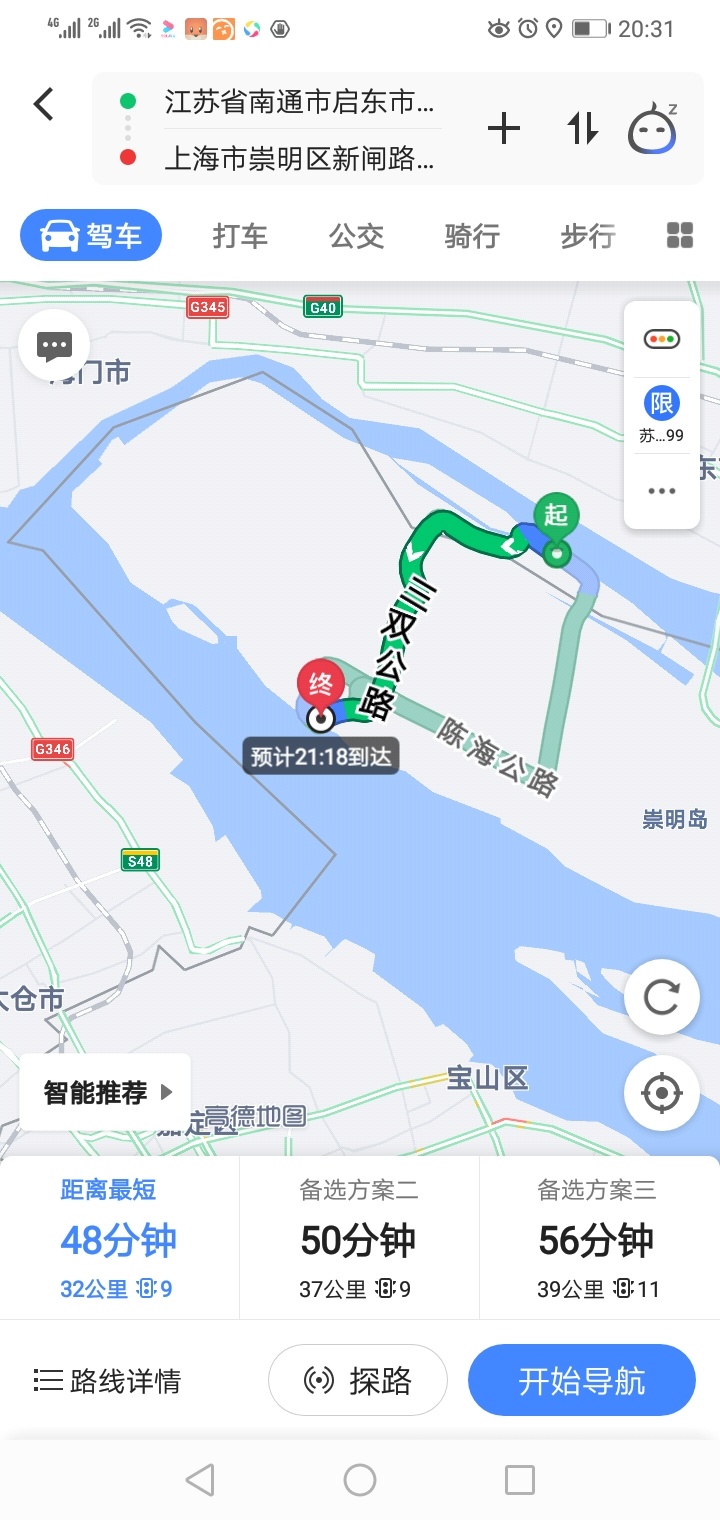Edit the destination 上海市崇明区新闸路
Viewport: 720px width, 1520px height.
299,158
